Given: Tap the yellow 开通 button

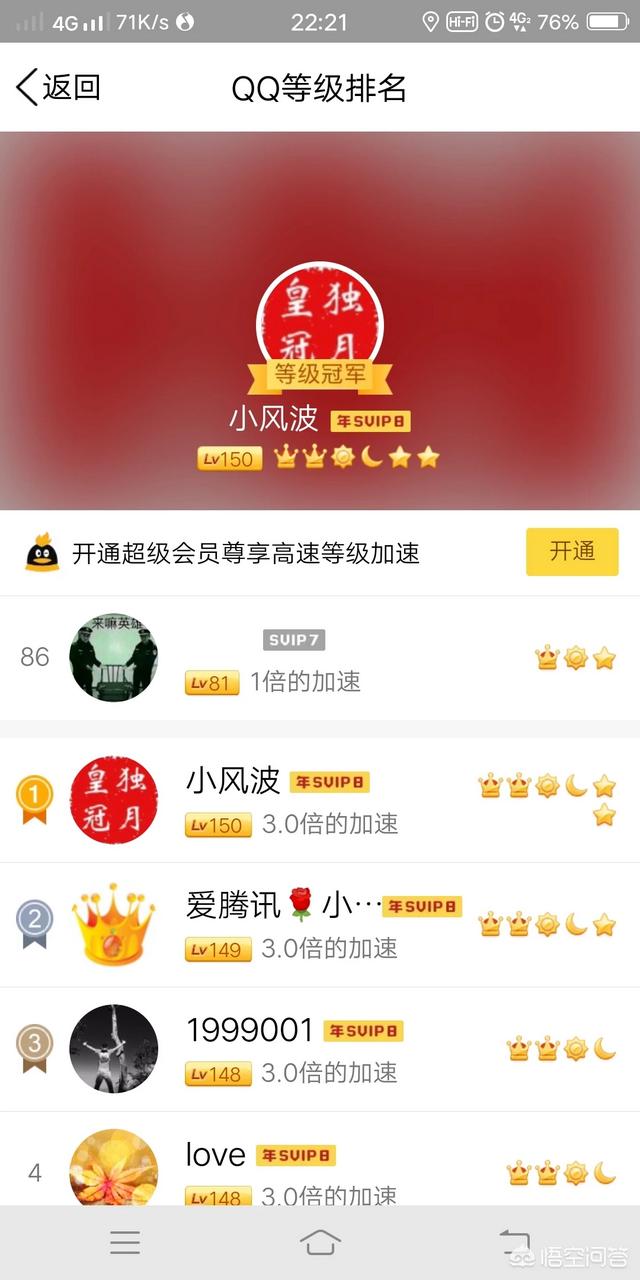Looking at the screenshot, I should click(x=572, y=552).
